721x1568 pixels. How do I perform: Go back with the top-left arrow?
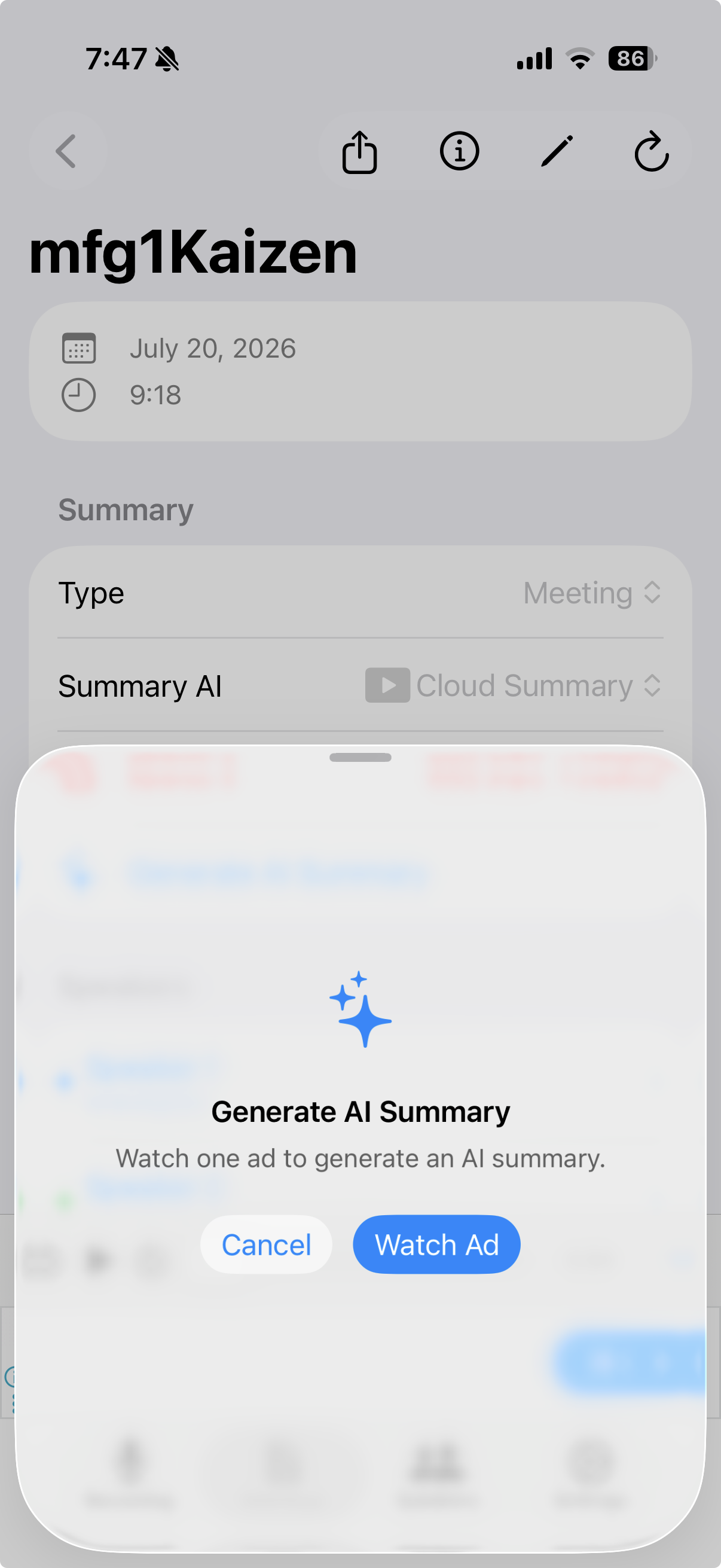tap(67, 150)
